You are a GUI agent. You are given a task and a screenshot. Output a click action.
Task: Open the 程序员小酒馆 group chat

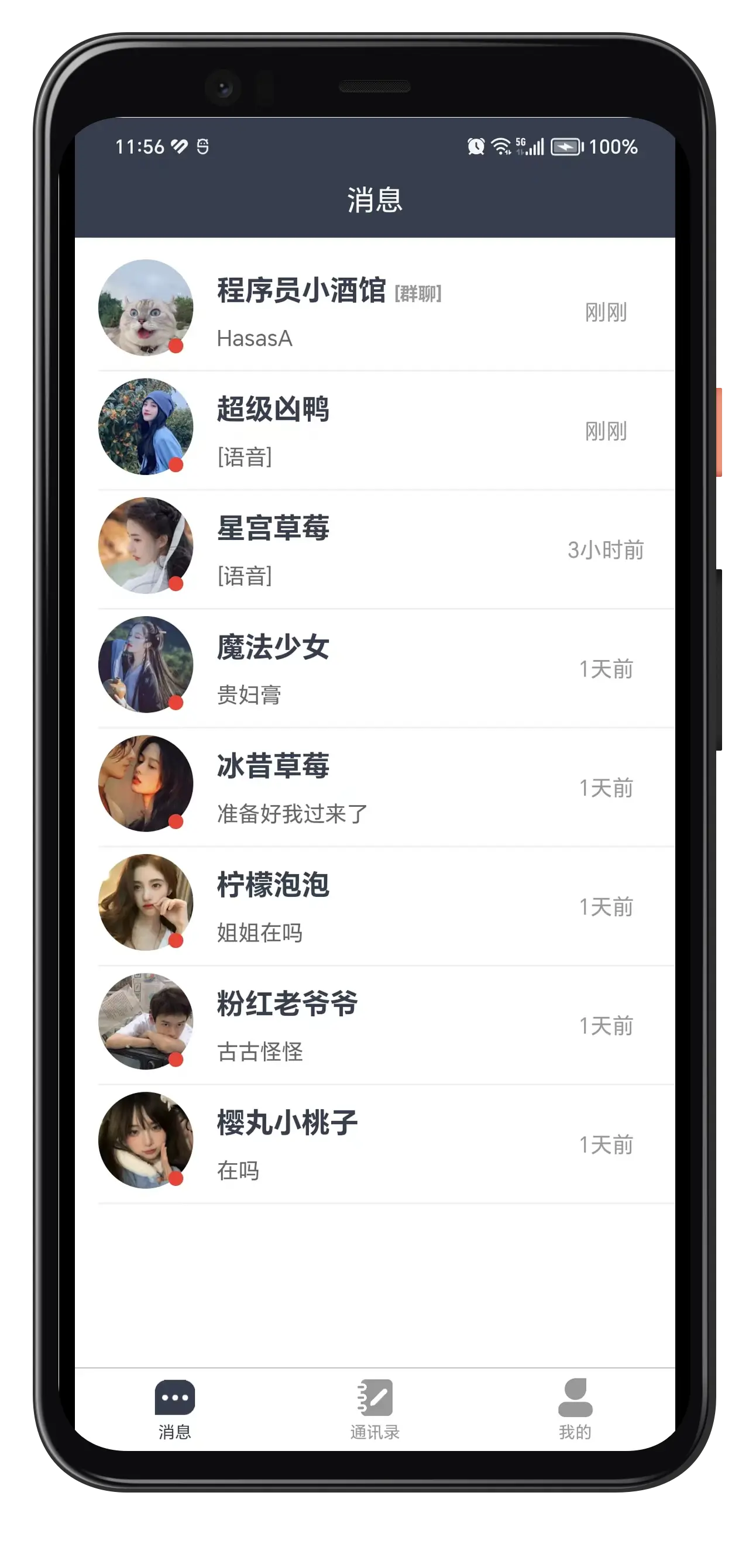pos(374,310)
